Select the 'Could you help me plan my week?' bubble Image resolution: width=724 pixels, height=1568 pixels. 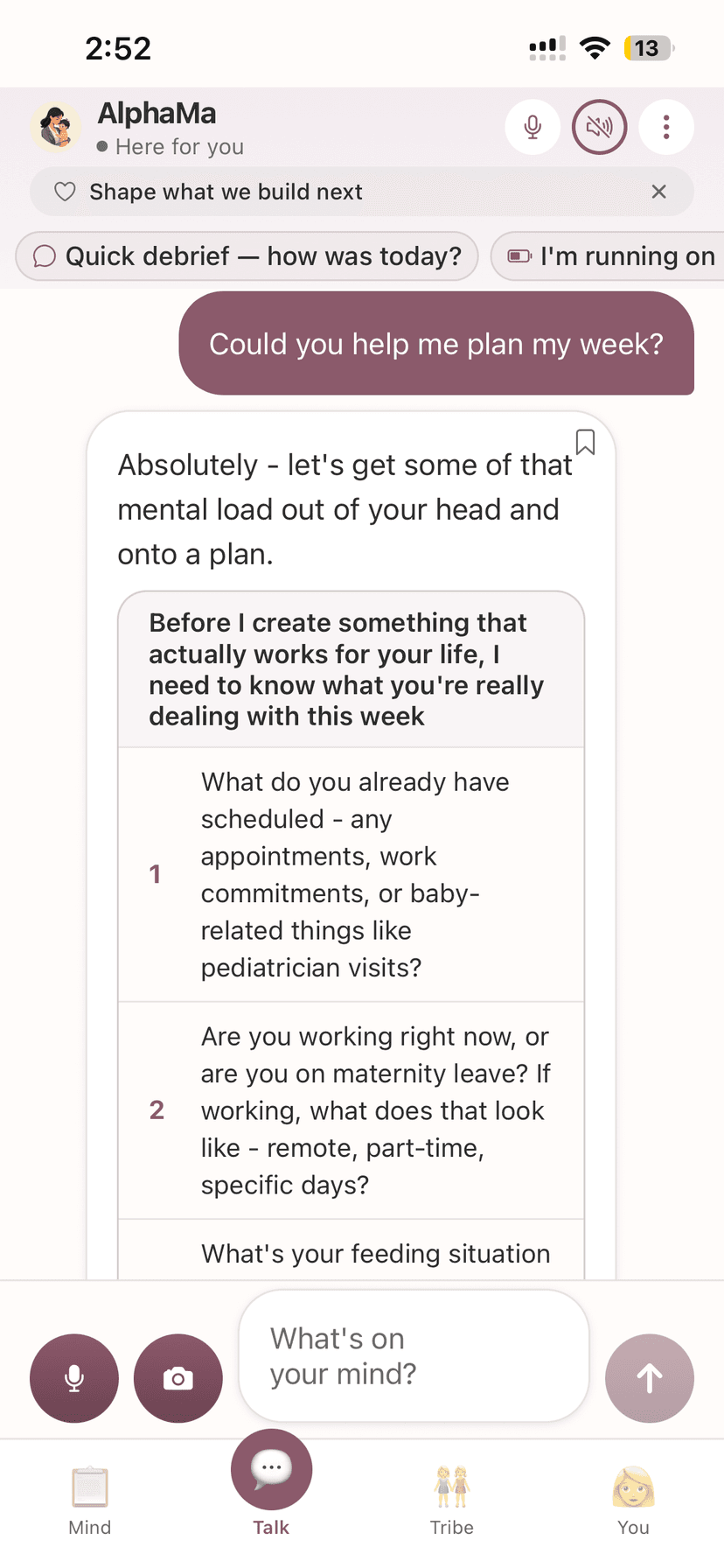pyautogui.click(x=436, y=343)
